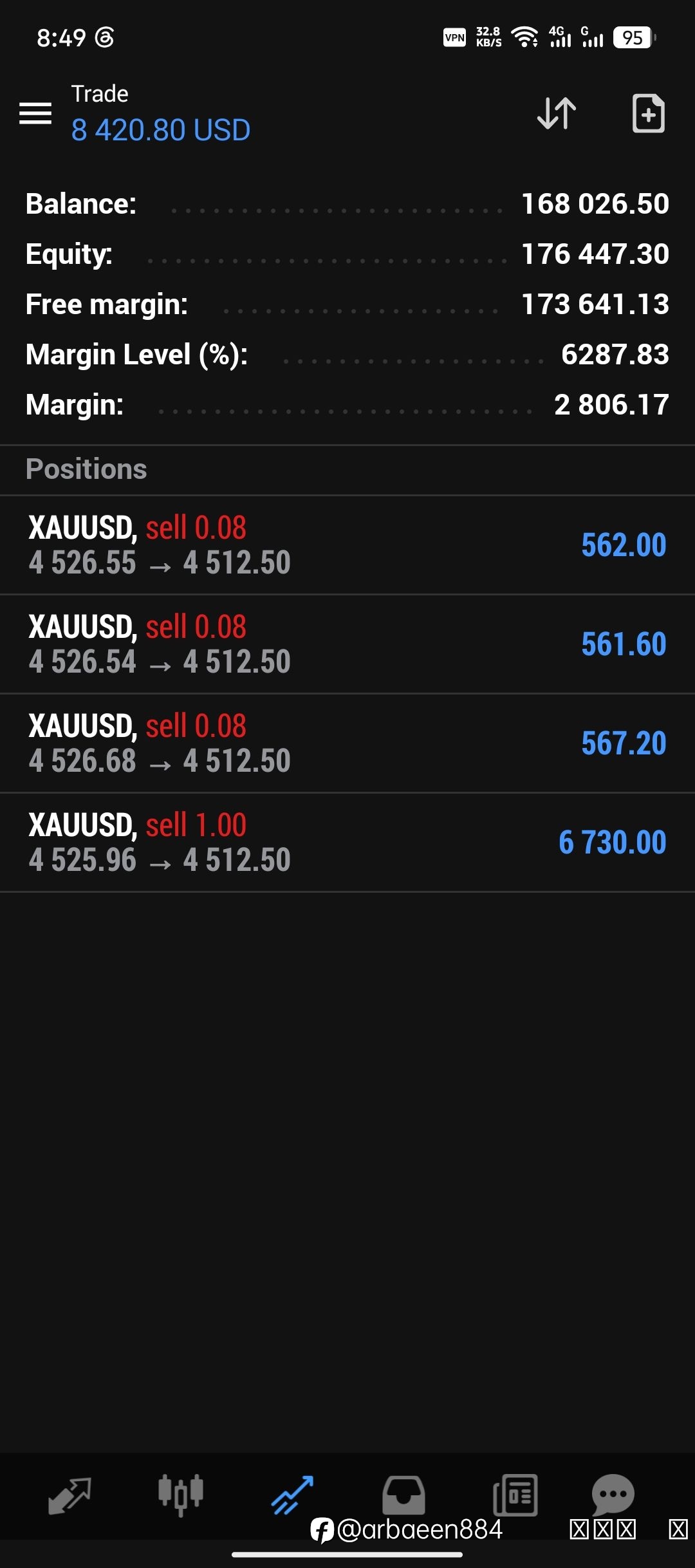Open XAUUSD sell position with profit 561.60
Viewport: 695px width, 1568px height.
[347, 644]
